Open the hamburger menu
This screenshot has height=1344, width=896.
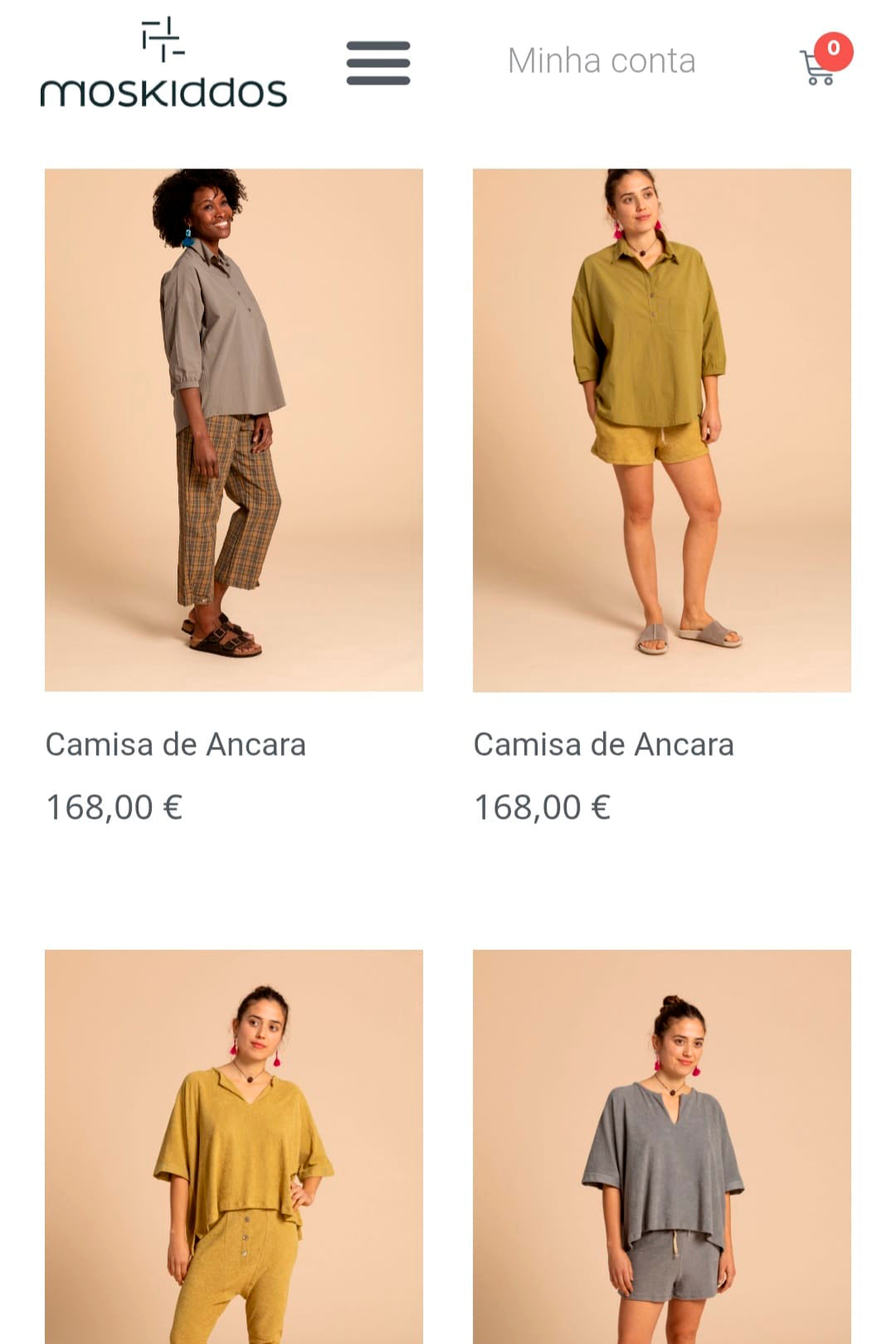378,63
